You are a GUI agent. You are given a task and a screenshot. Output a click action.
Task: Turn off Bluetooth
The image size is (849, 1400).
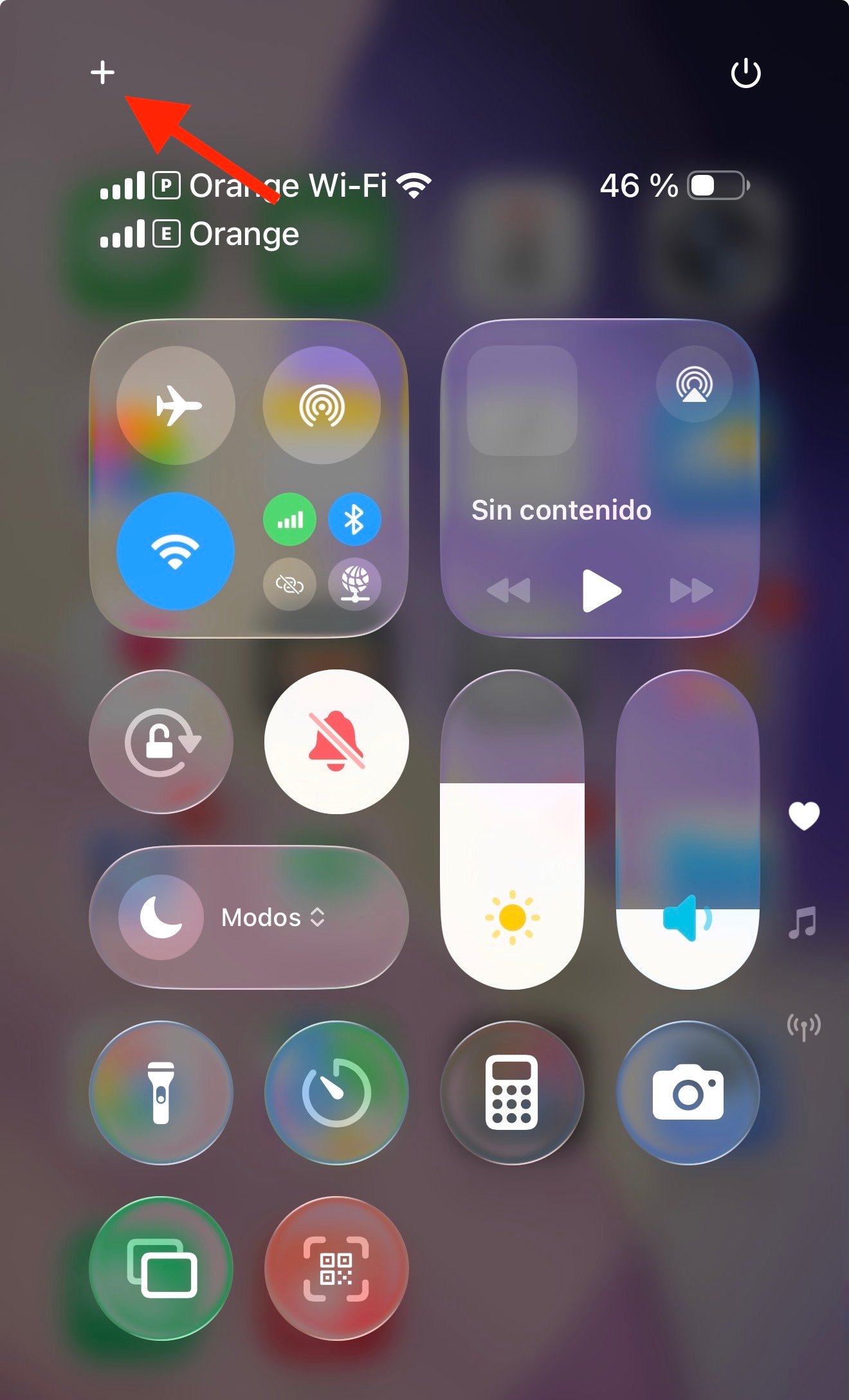[354, 520]
